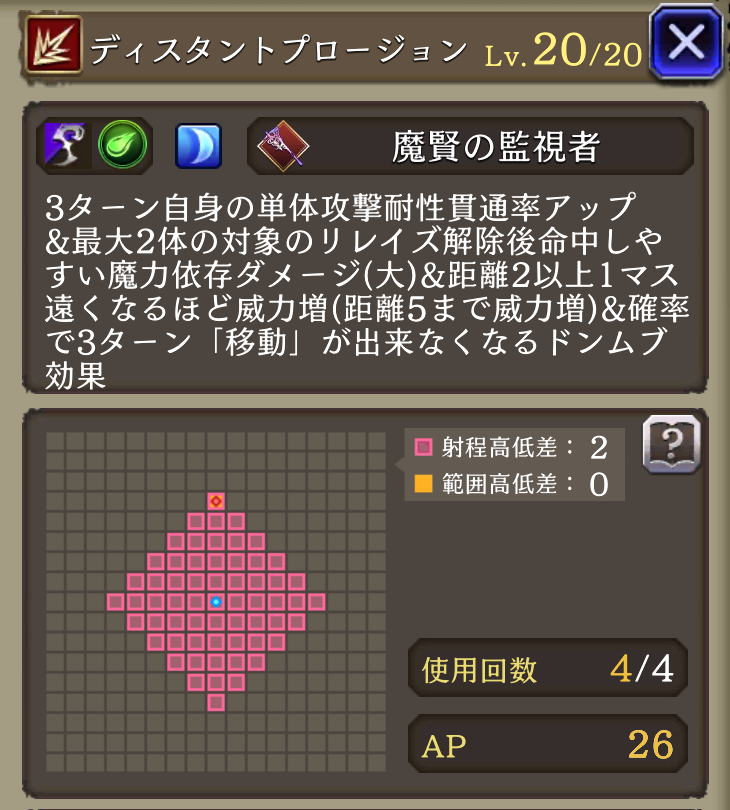Open the range help question-mark button

[670, 444]
